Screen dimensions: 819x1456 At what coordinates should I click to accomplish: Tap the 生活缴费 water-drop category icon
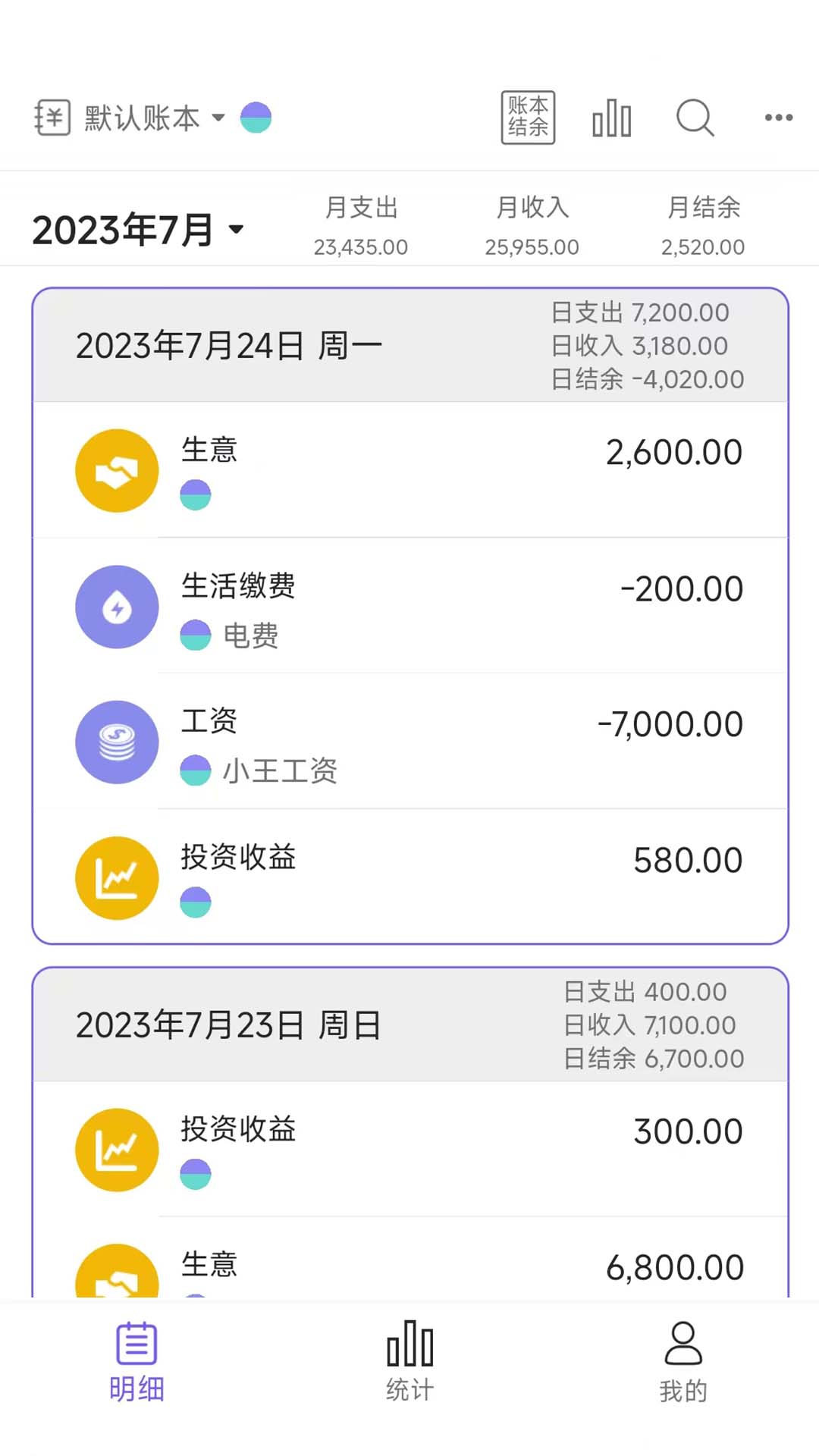116,607
